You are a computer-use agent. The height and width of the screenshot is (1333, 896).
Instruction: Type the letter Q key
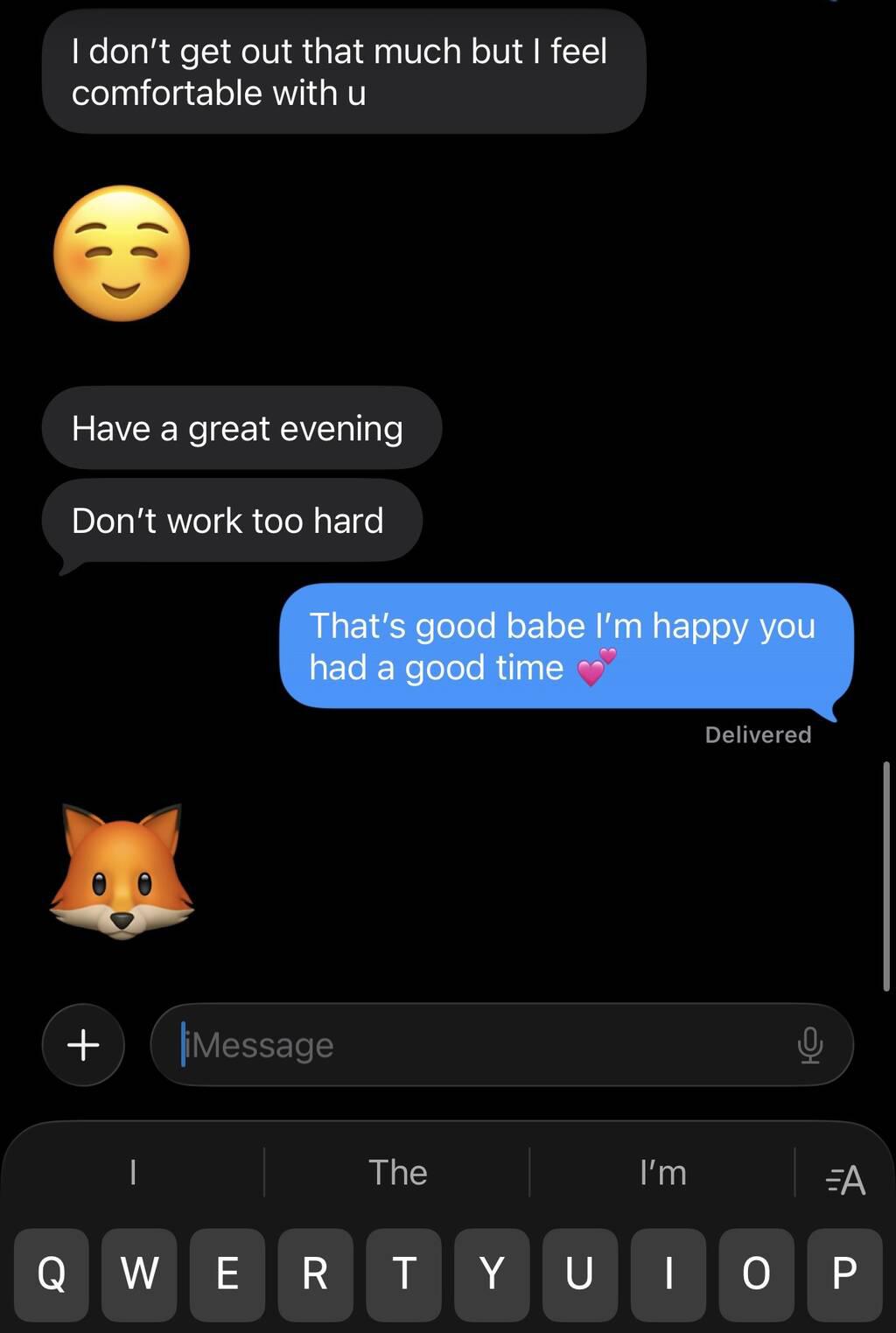[x=52, y=1273]
